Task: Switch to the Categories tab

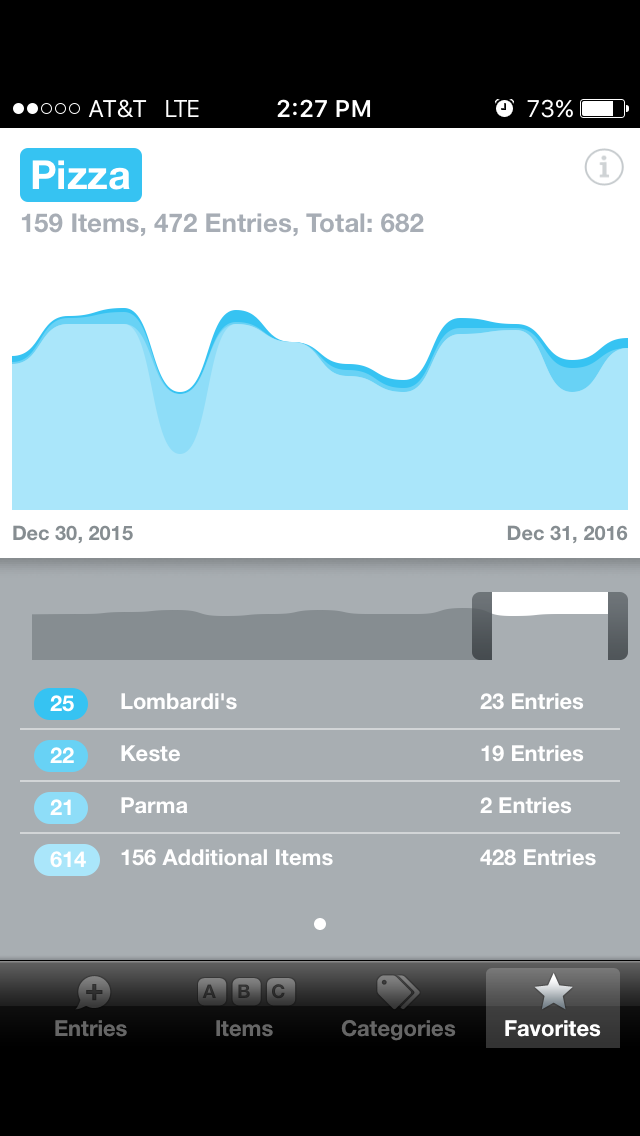Action: pos(398,1008)
